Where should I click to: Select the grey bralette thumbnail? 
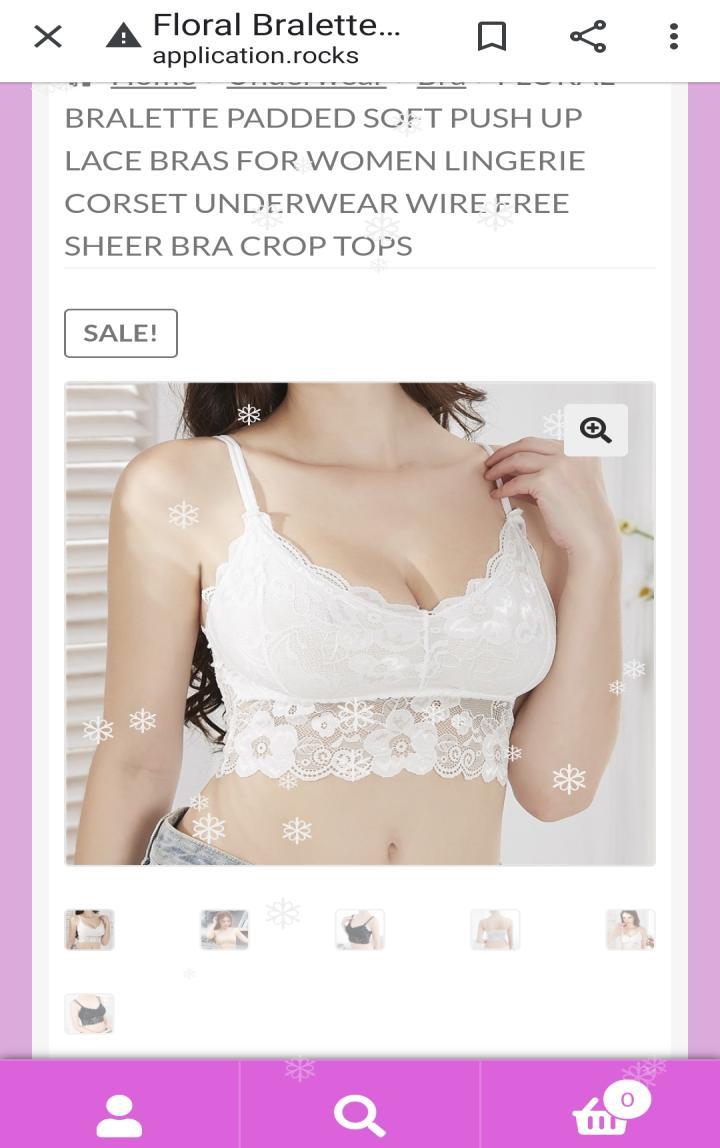(x=89, y=1013)
